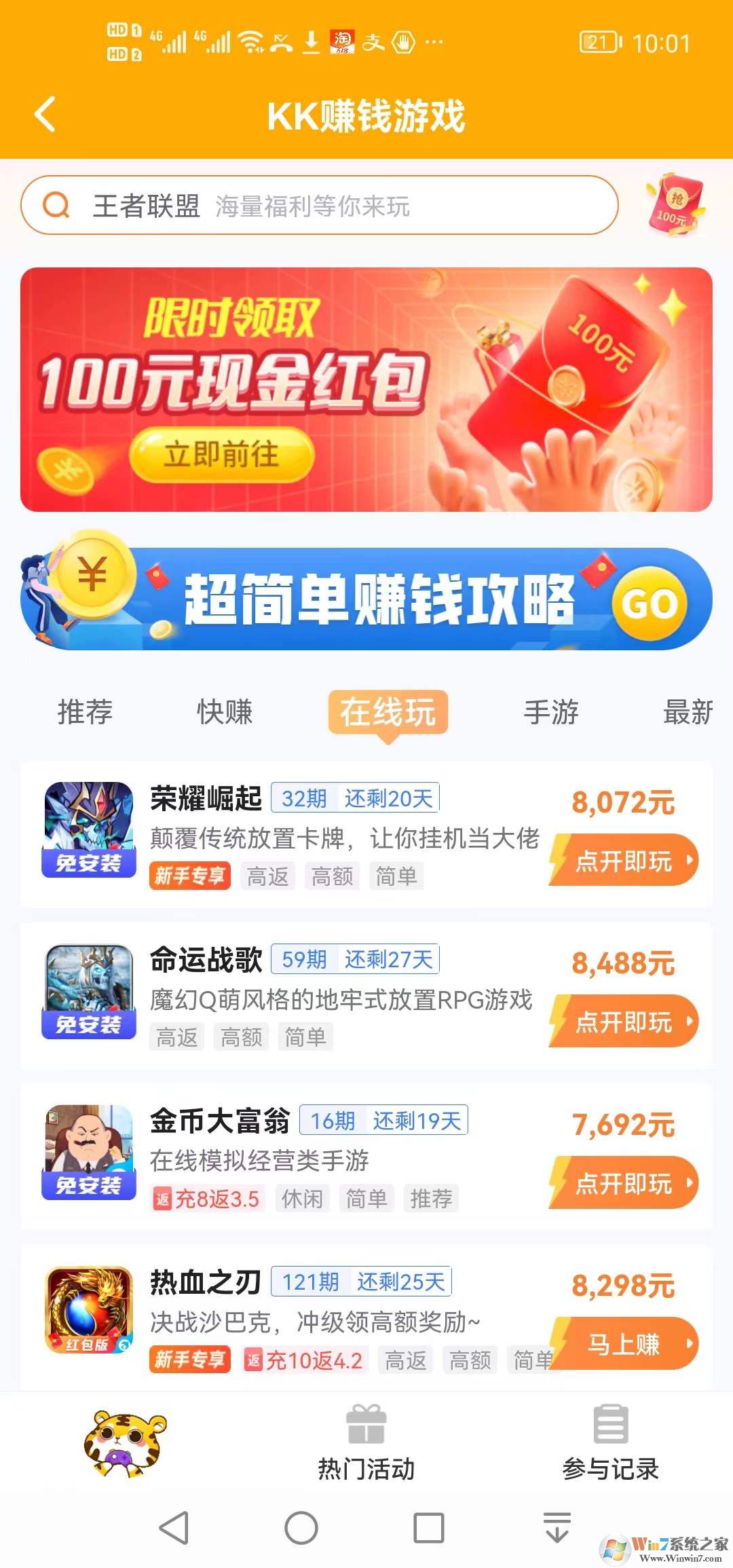Screen dimensions: 733x1568
Task: Tap 立即前往 on the red envelope banner
Action: point(224,456)
